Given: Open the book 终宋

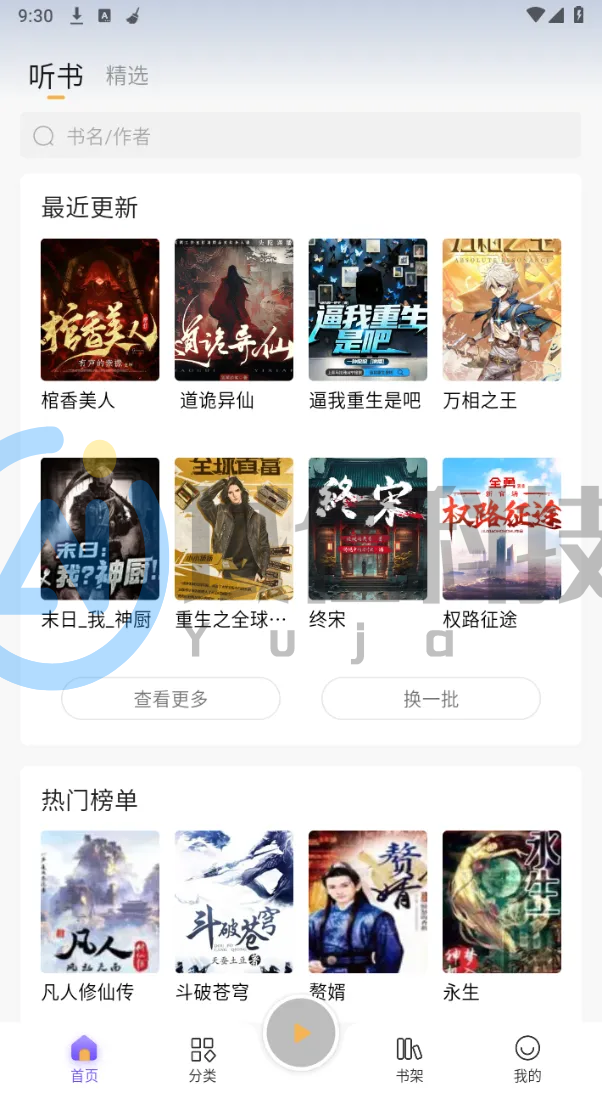Looking at the screenshot, I should tap(368, 529).
